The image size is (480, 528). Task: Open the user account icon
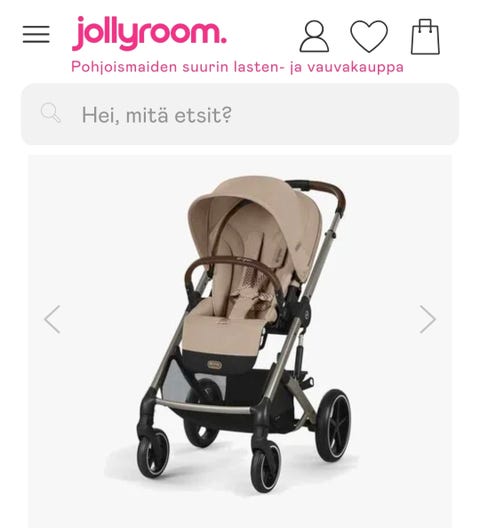(x=314, y=36)
